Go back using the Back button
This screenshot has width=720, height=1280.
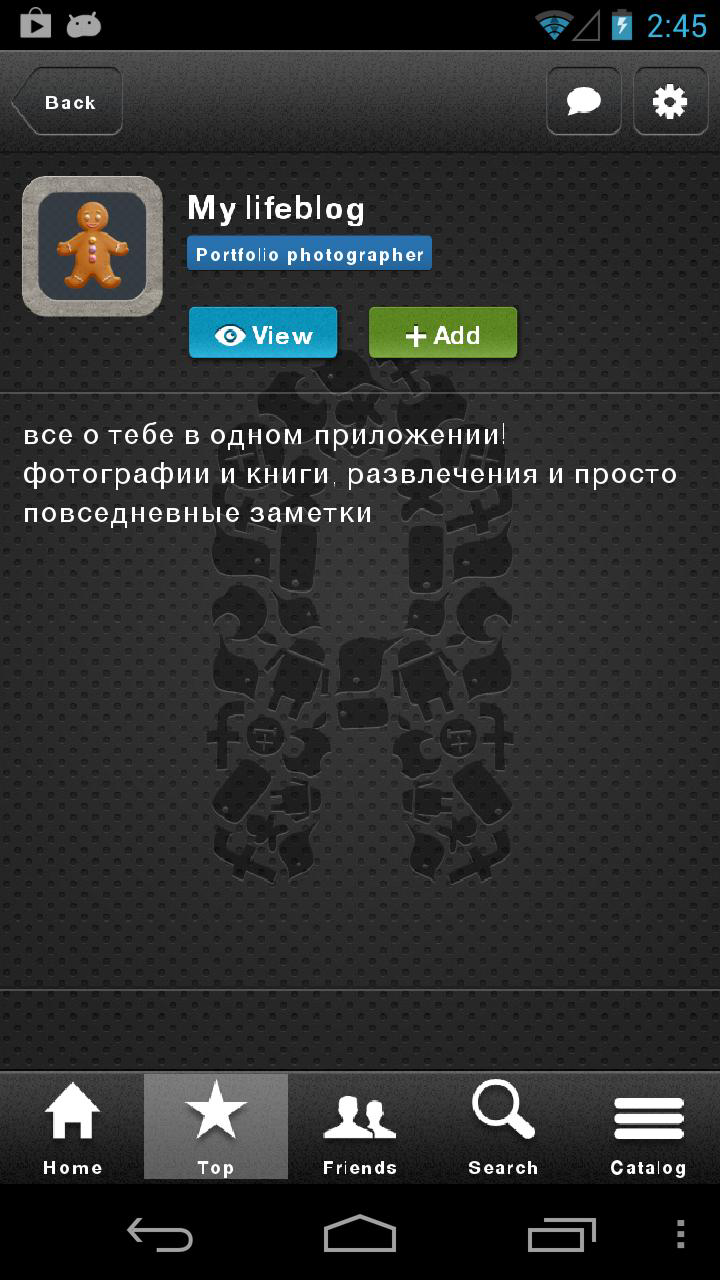(67, 102)
